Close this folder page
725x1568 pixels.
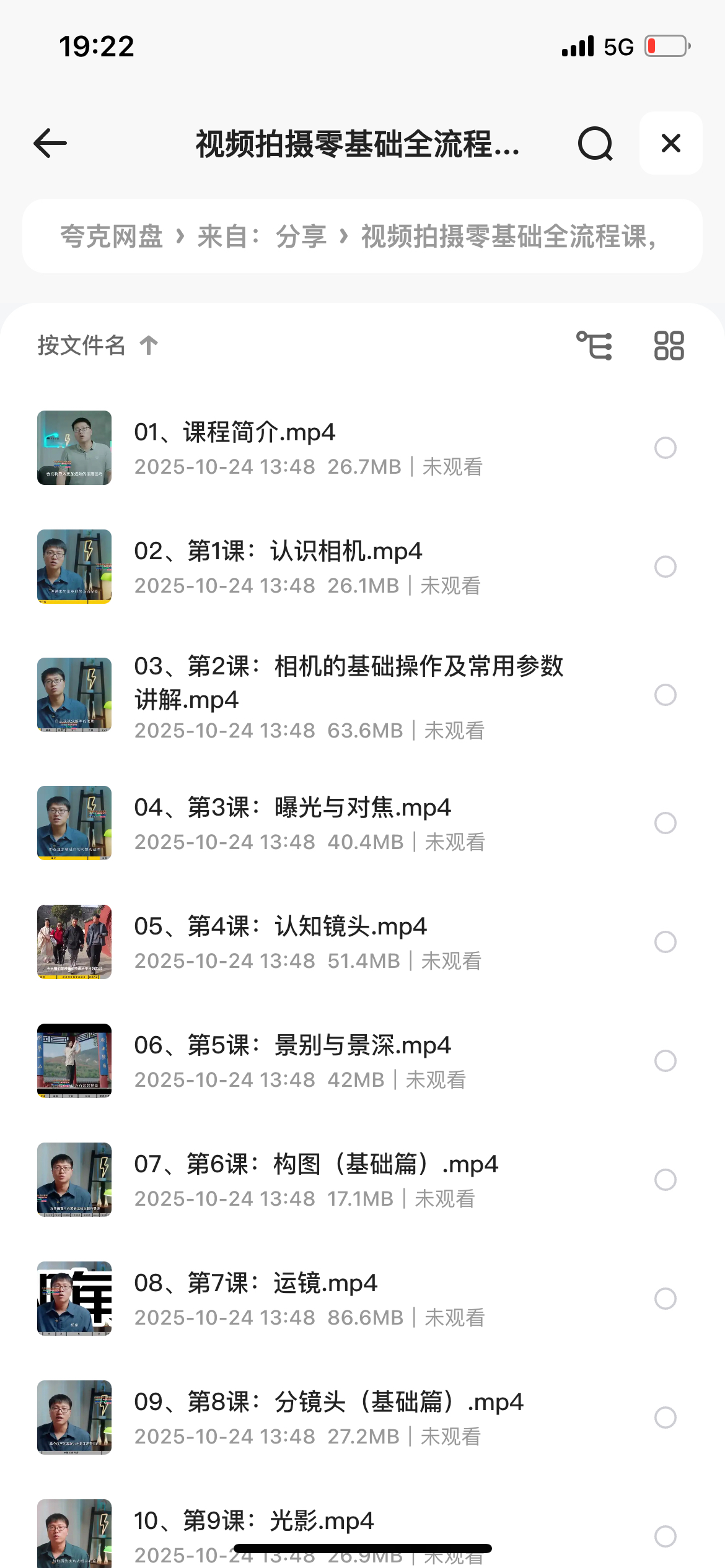670,144
